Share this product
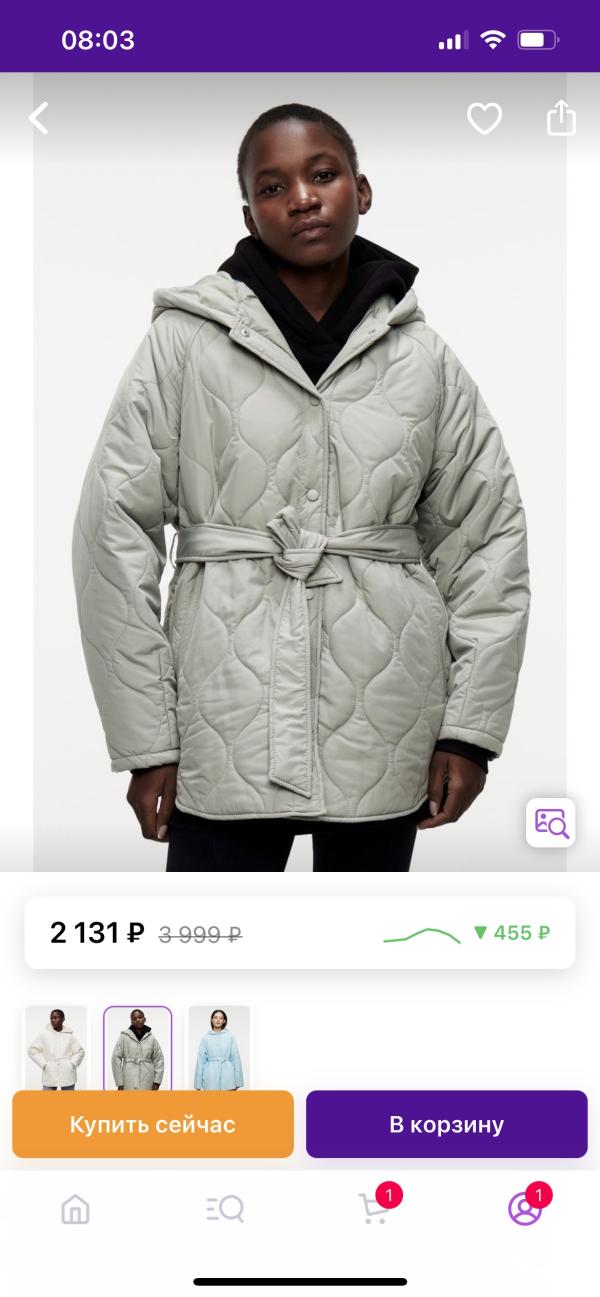 pos(561,119)
